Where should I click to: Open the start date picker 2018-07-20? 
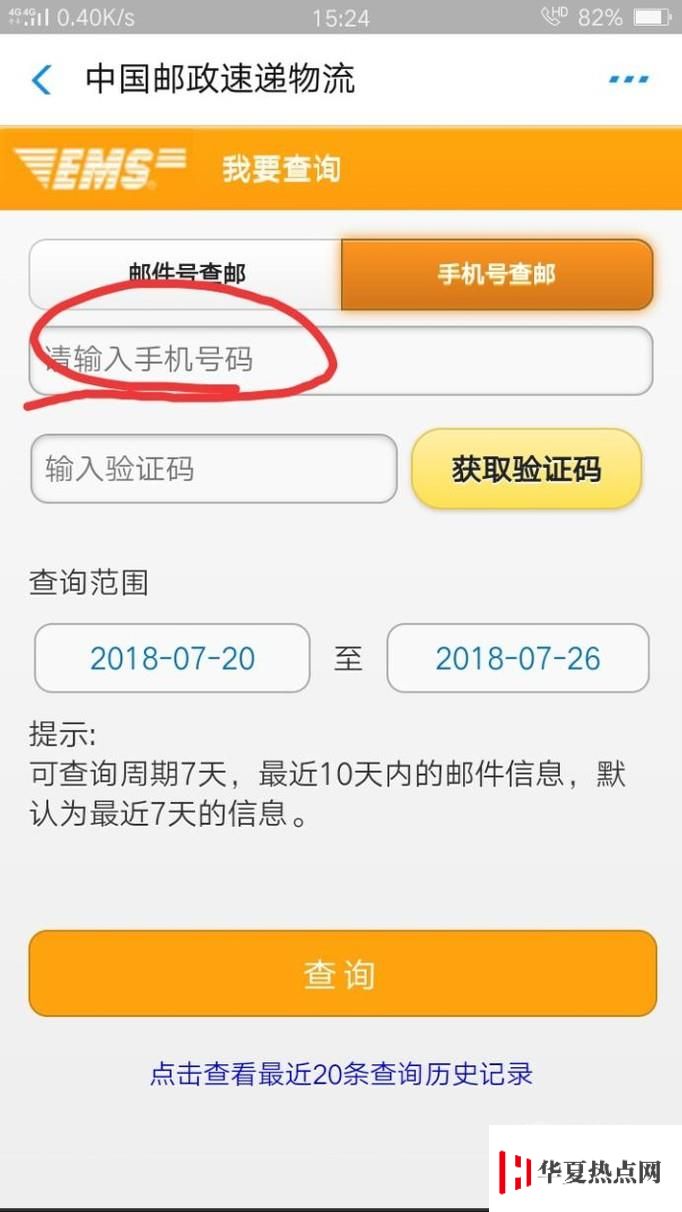[x=172, y=658]
